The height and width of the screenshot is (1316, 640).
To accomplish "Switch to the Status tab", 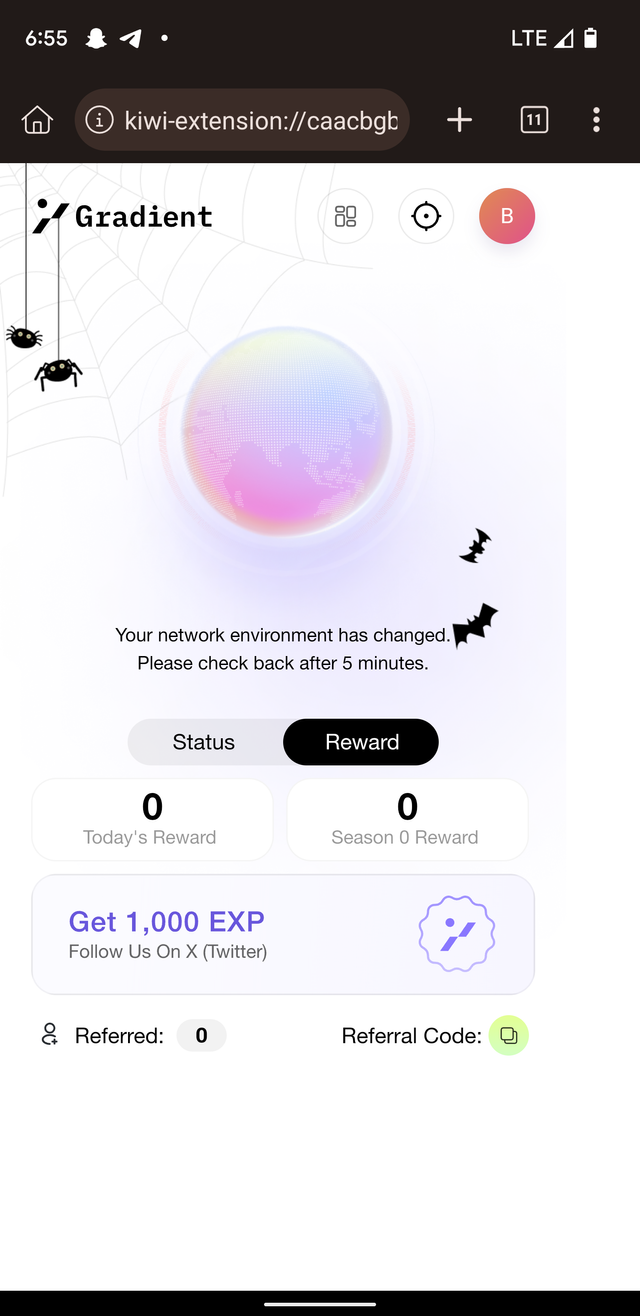I will click(205, 742).
